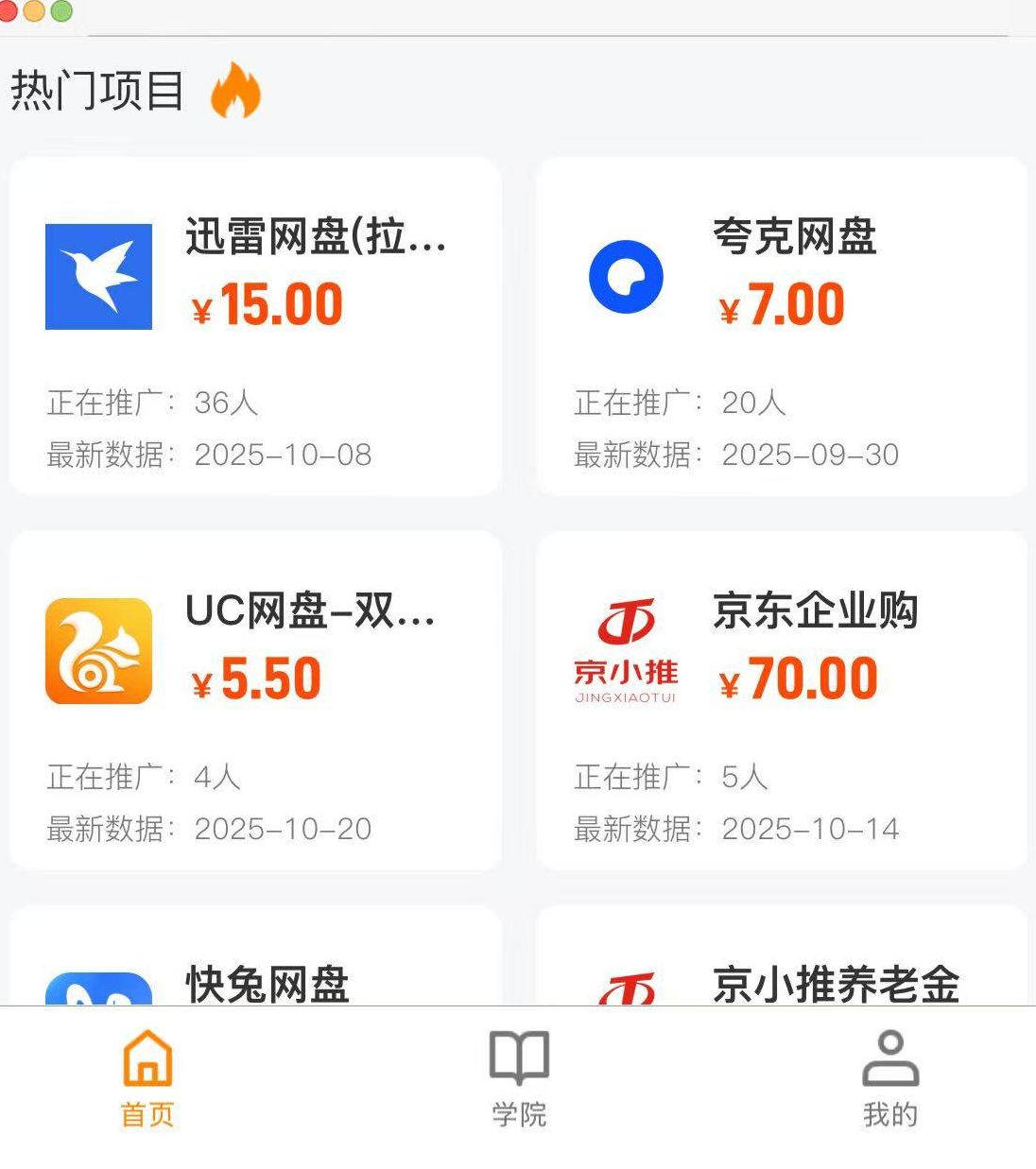View the 京东企业购 project card

tap(782, 699)
